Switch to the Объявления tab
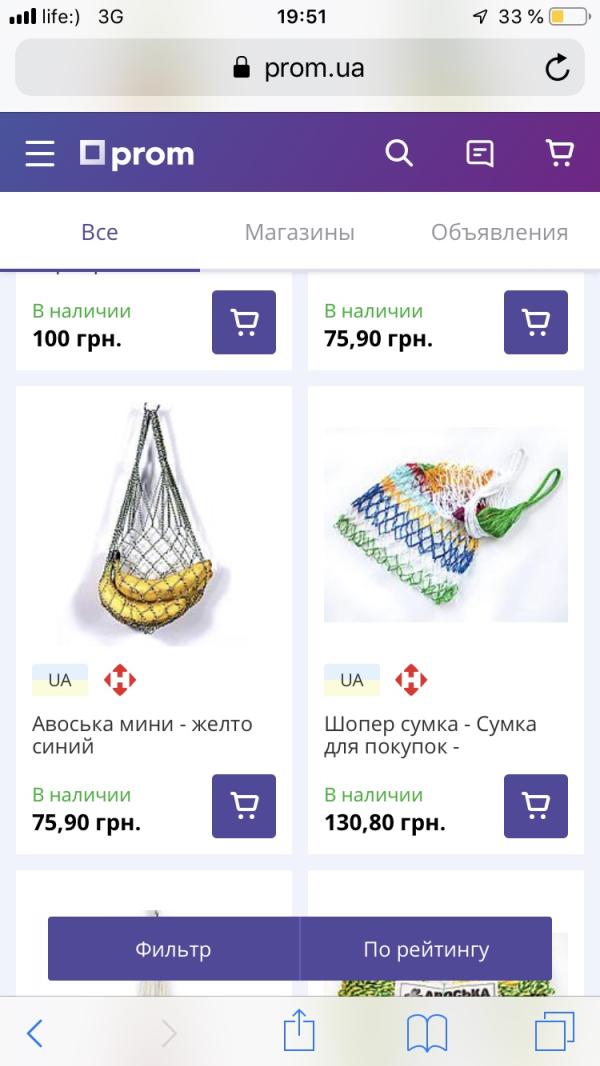600x1066 pixels. point(499,232)
